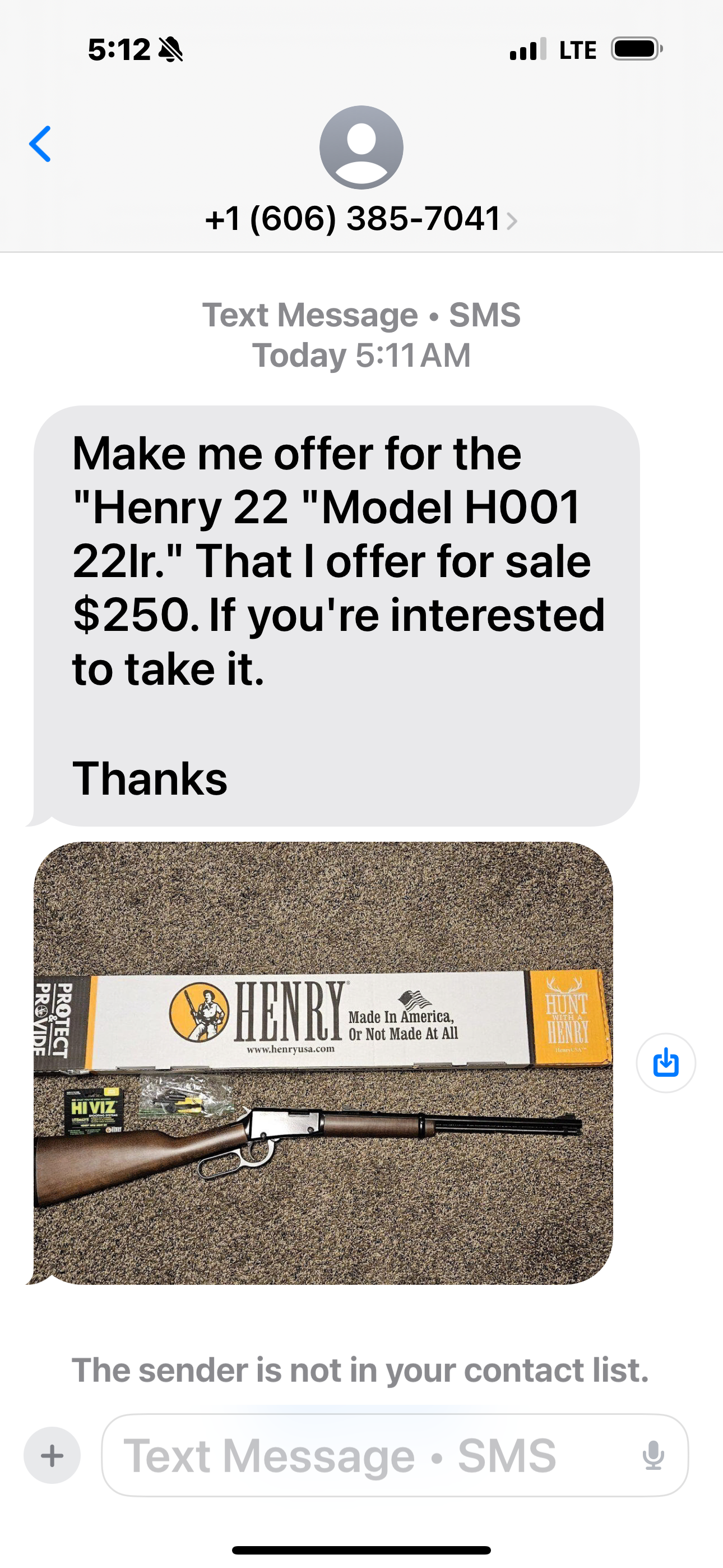
Task: Open the Henry rifle photo attachment
Action: tap(323, 1063)
